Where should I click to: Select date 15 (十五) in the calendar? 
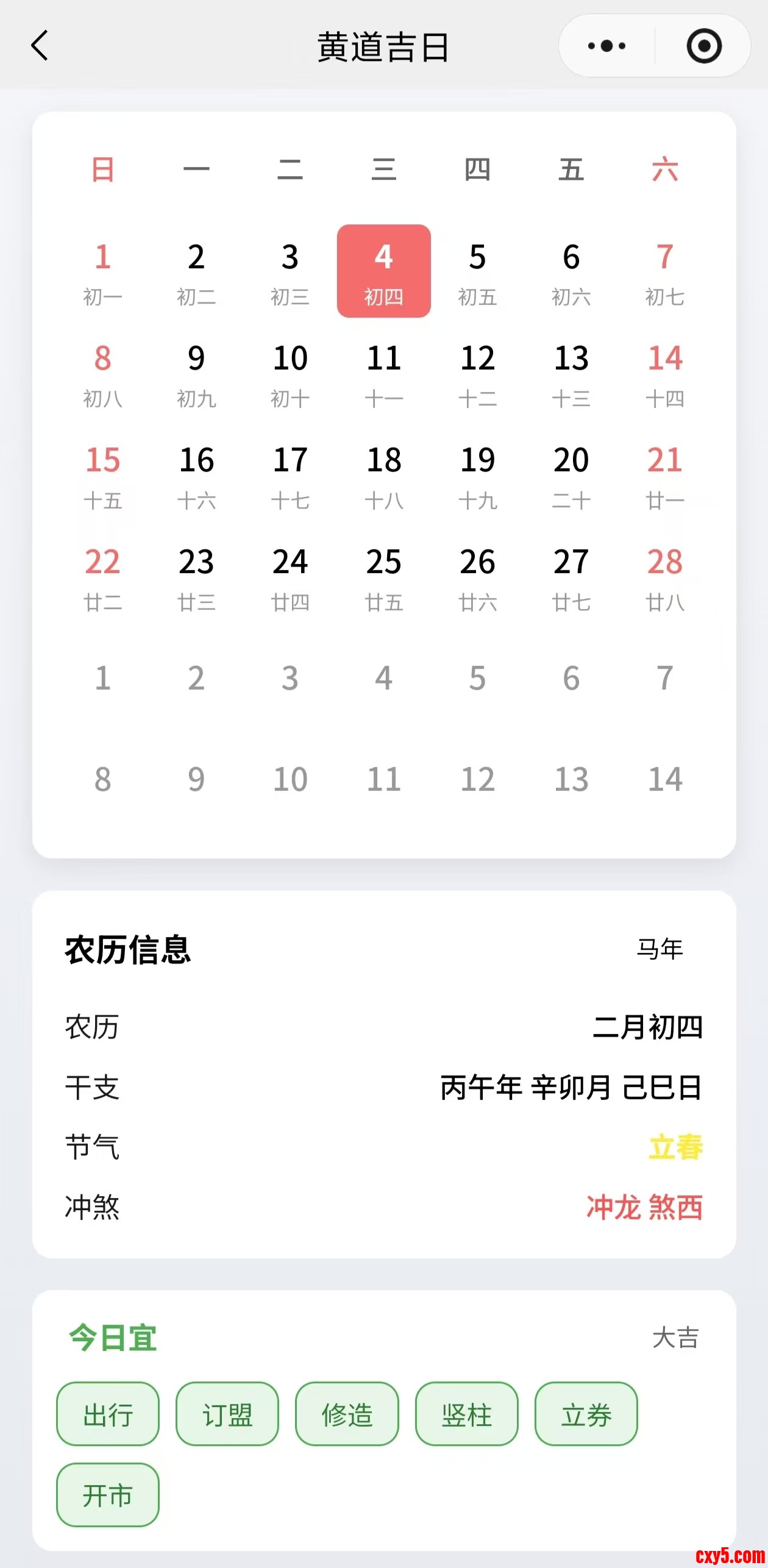click(x=102, y=474)
